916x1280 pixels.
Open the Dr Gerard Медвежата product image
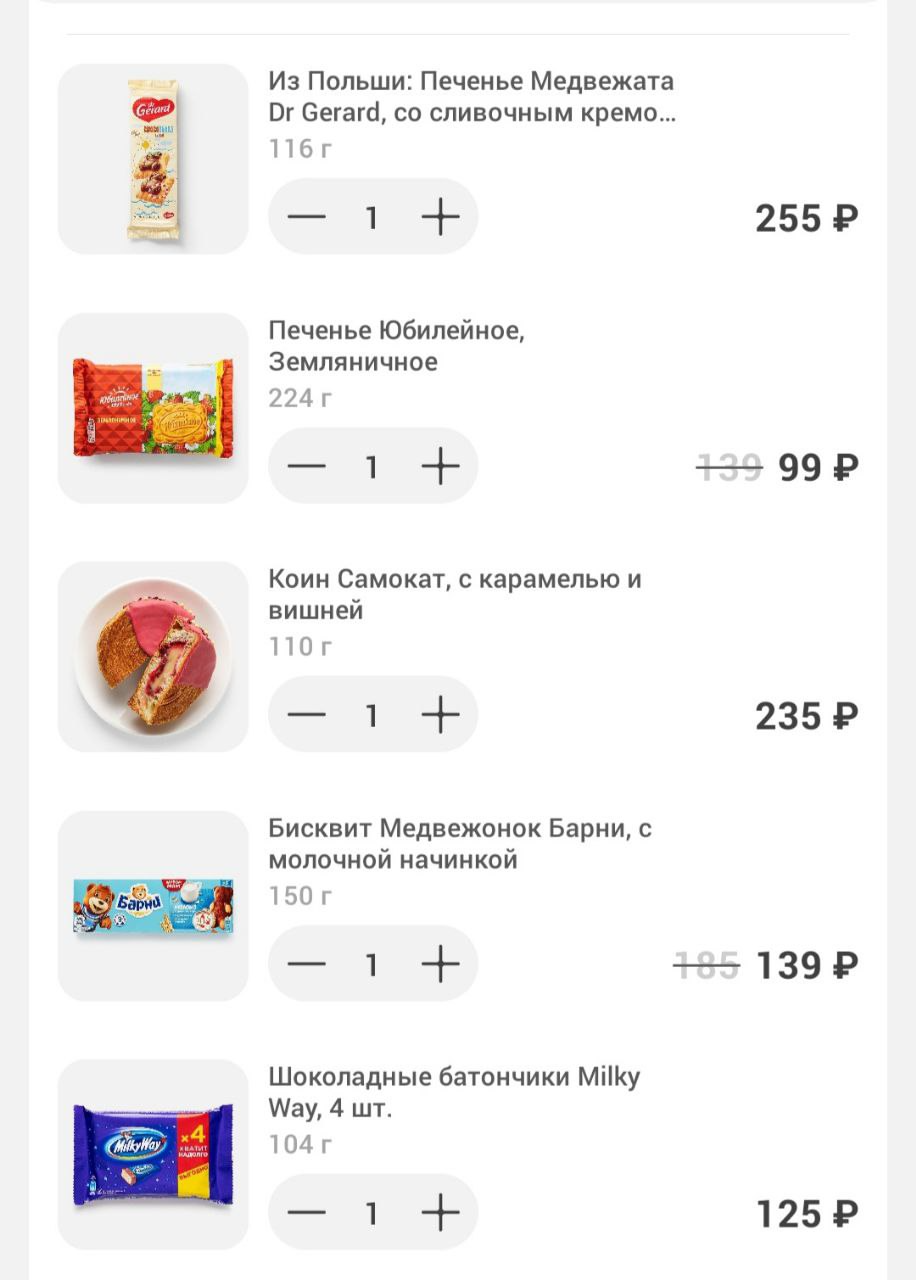153,159
